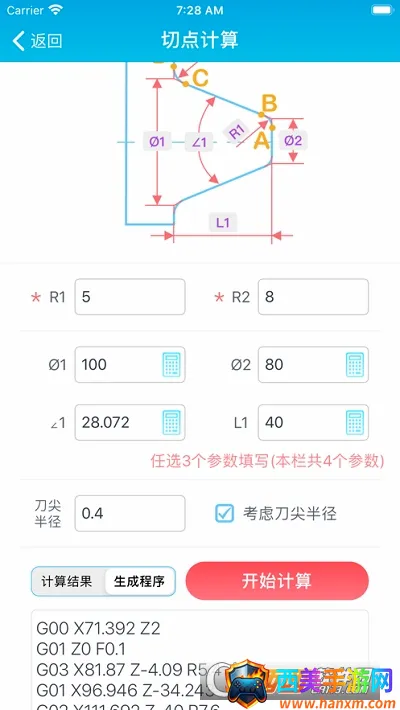Screen dimensions: 400x710
Task: Open calculator icon in the Ø1 field
Action: tap(171, 365)
